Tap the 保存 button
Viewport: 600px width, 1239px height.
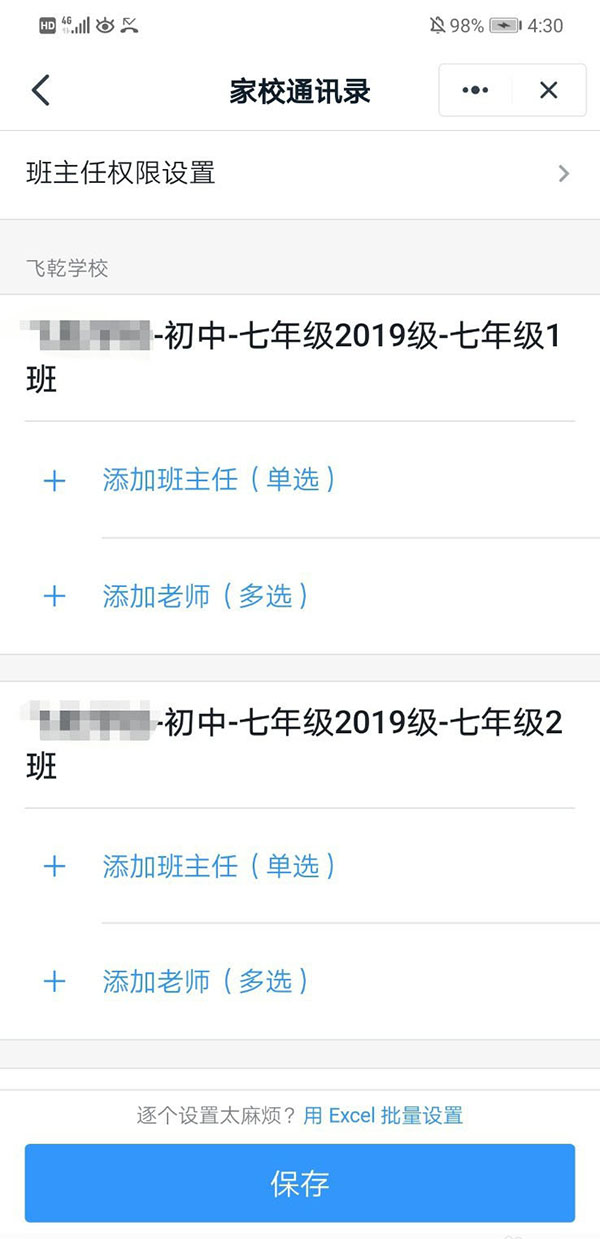pyautogui.click(x=300, y=1184)
